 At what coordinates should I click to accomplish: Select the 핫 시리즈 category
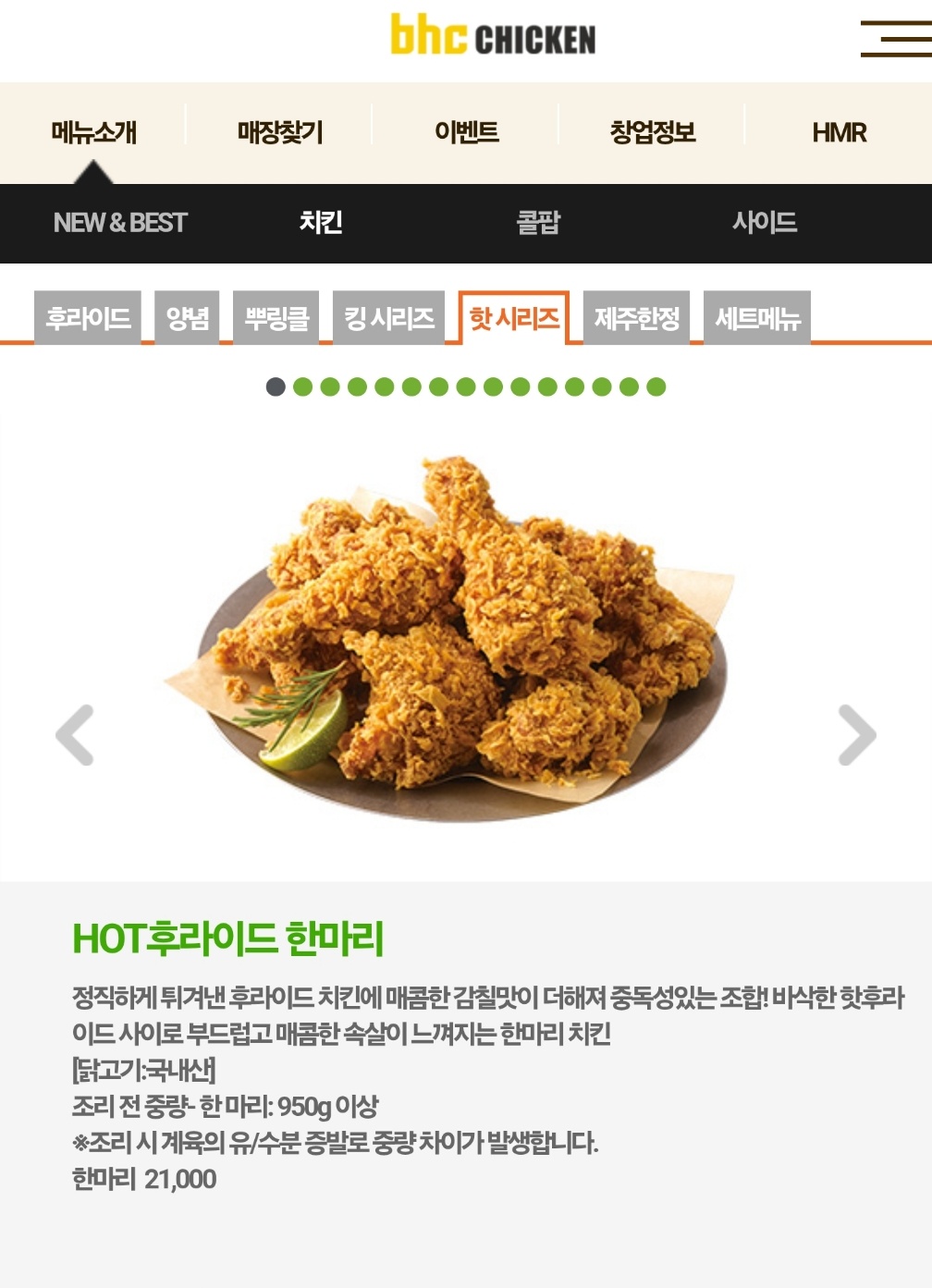pos(514,318)
